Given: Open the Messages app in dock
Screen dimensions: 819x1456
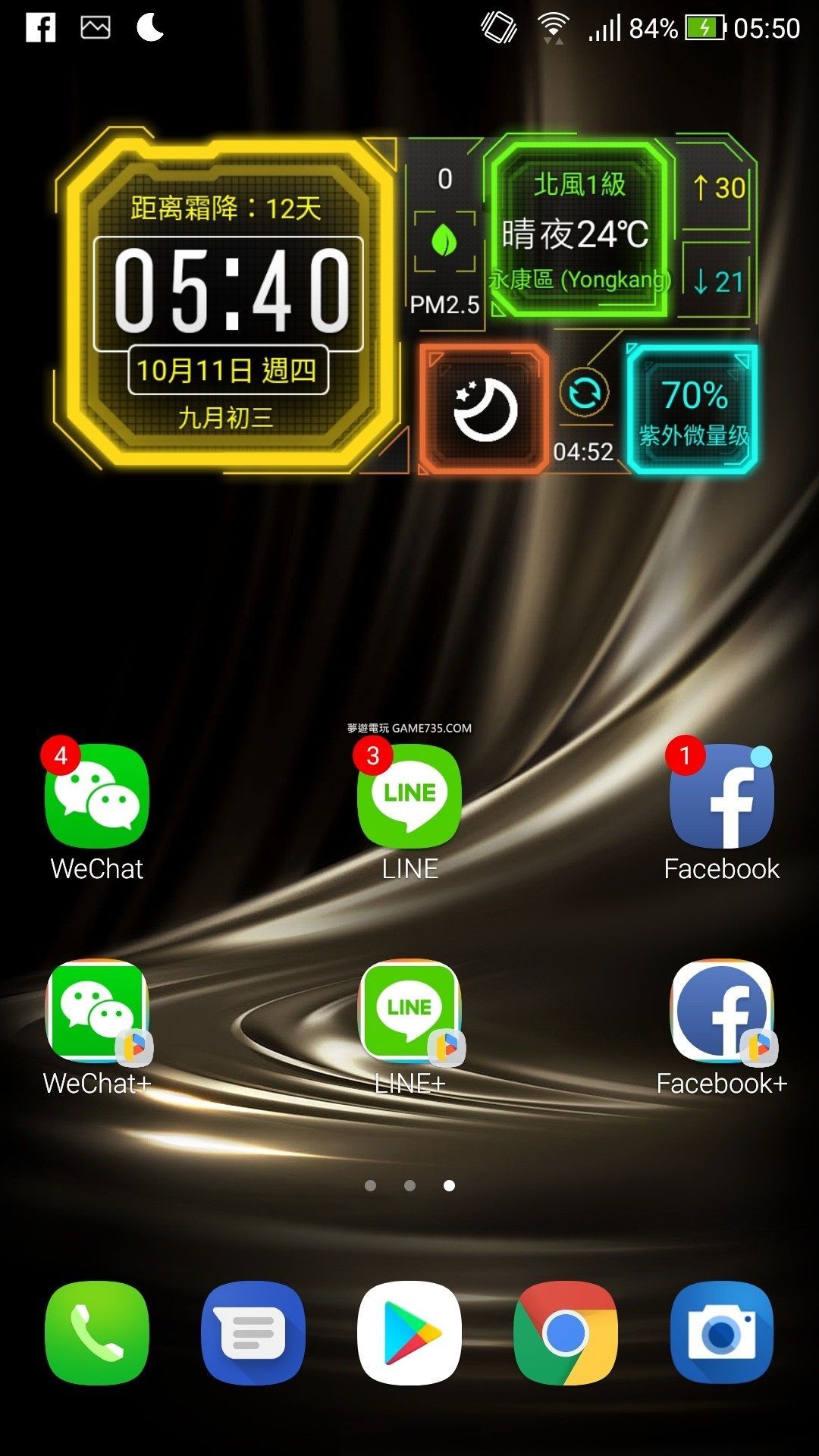Looking at the screenshot, I should pos(253,1333).
